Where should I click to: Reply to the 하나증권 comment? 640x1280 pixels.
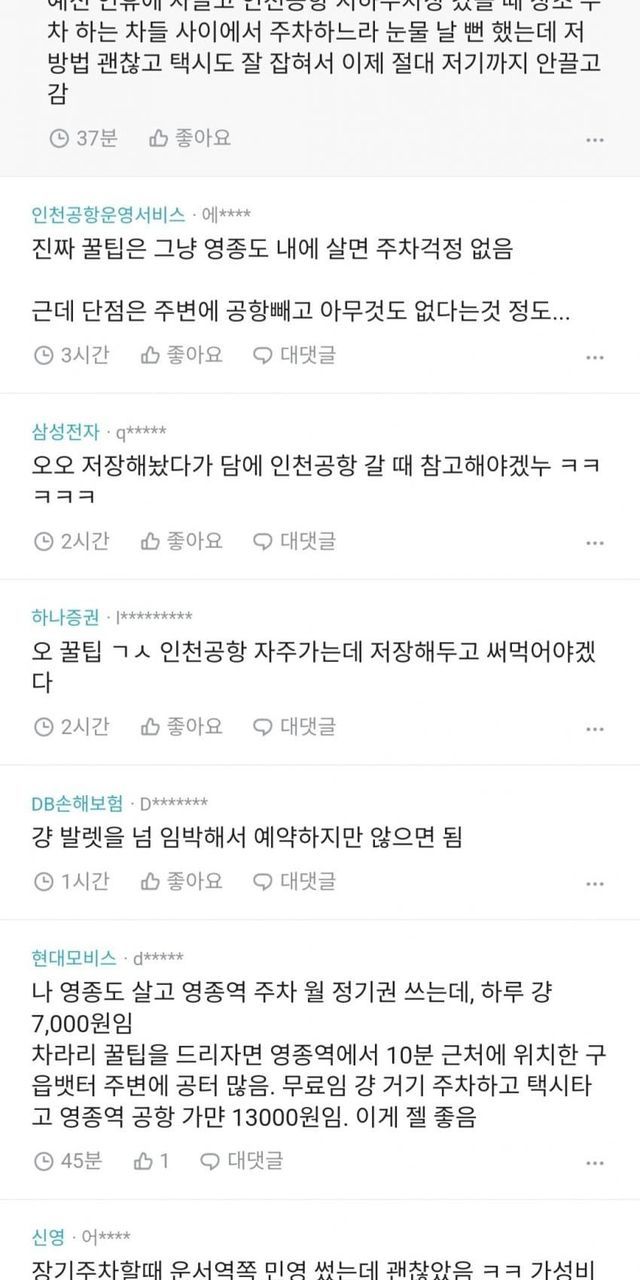tap(293, 726)
